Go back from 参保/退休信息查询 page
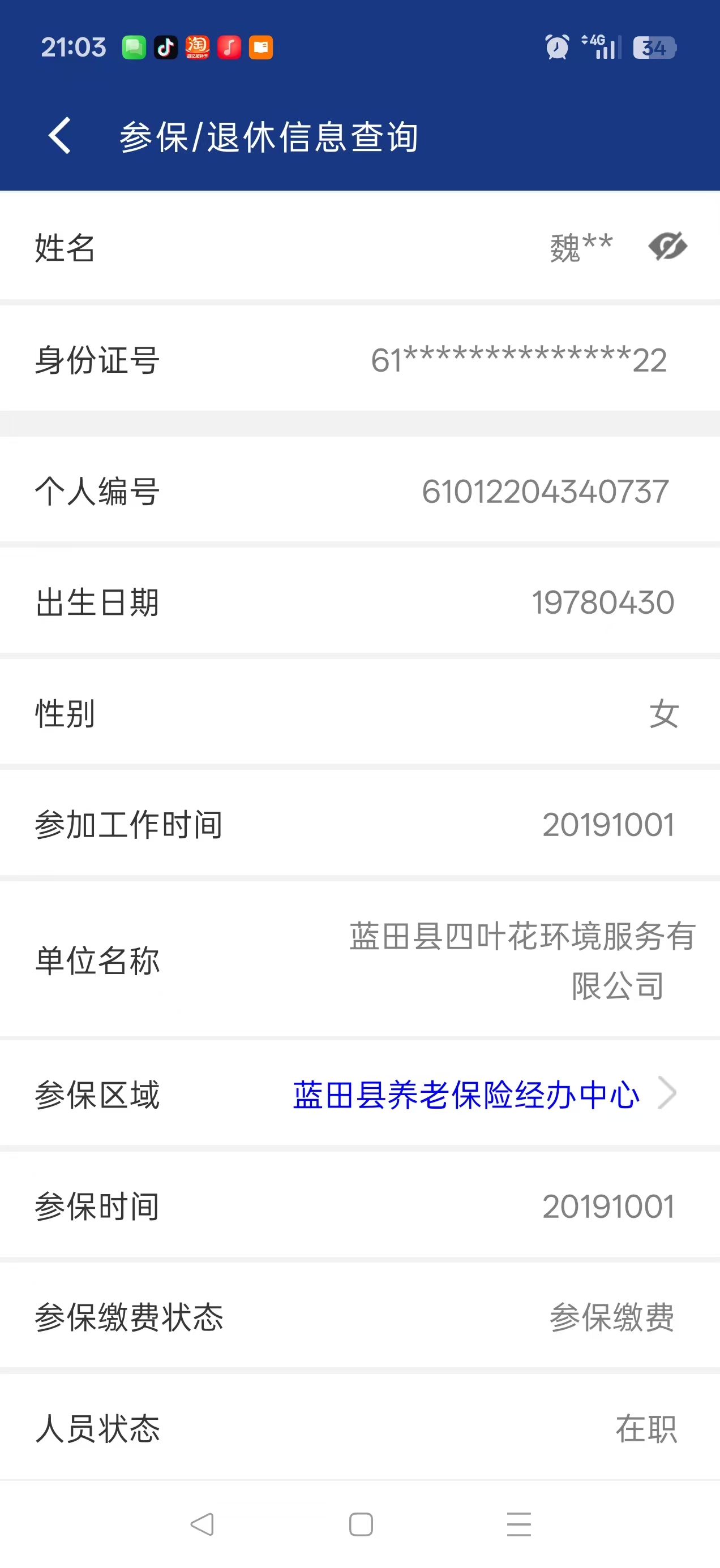This screenshot has height=1568, width=720. (59, 136)
